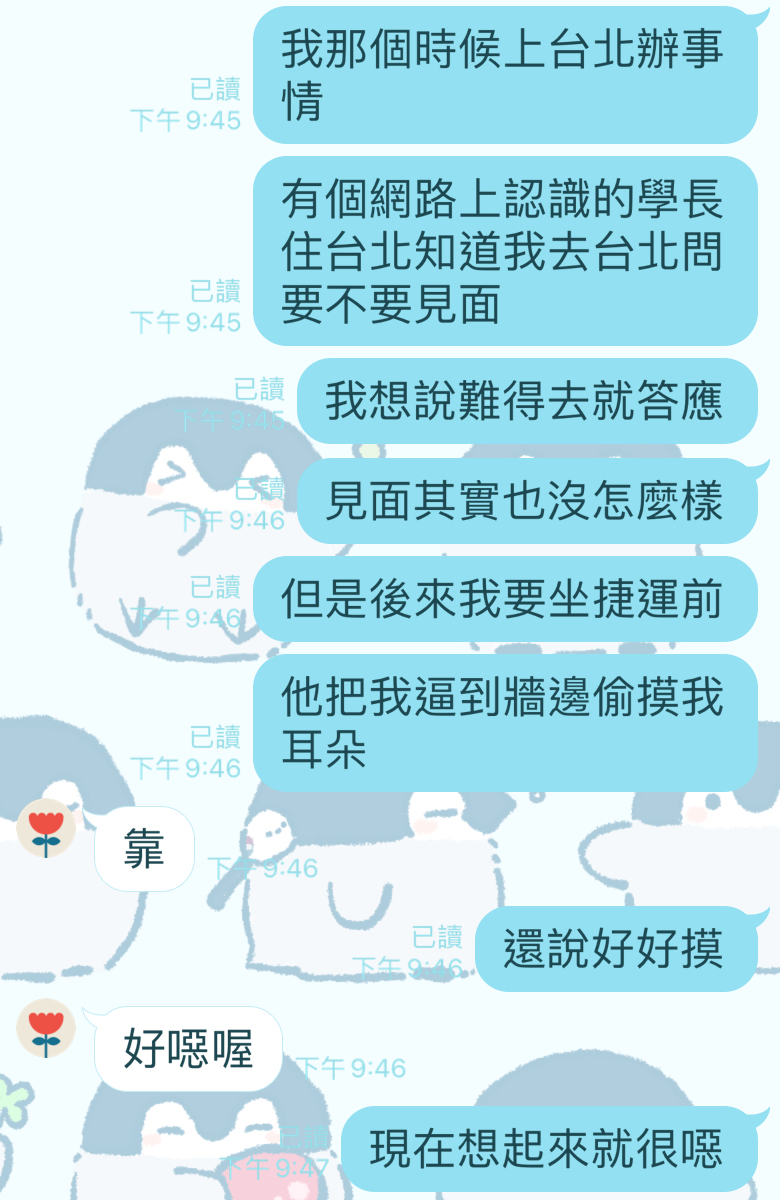This screenshot has height=1200, width=780.
Task: Open sender's profile avatar beside the 靠 message
Action: coord(46,828)
